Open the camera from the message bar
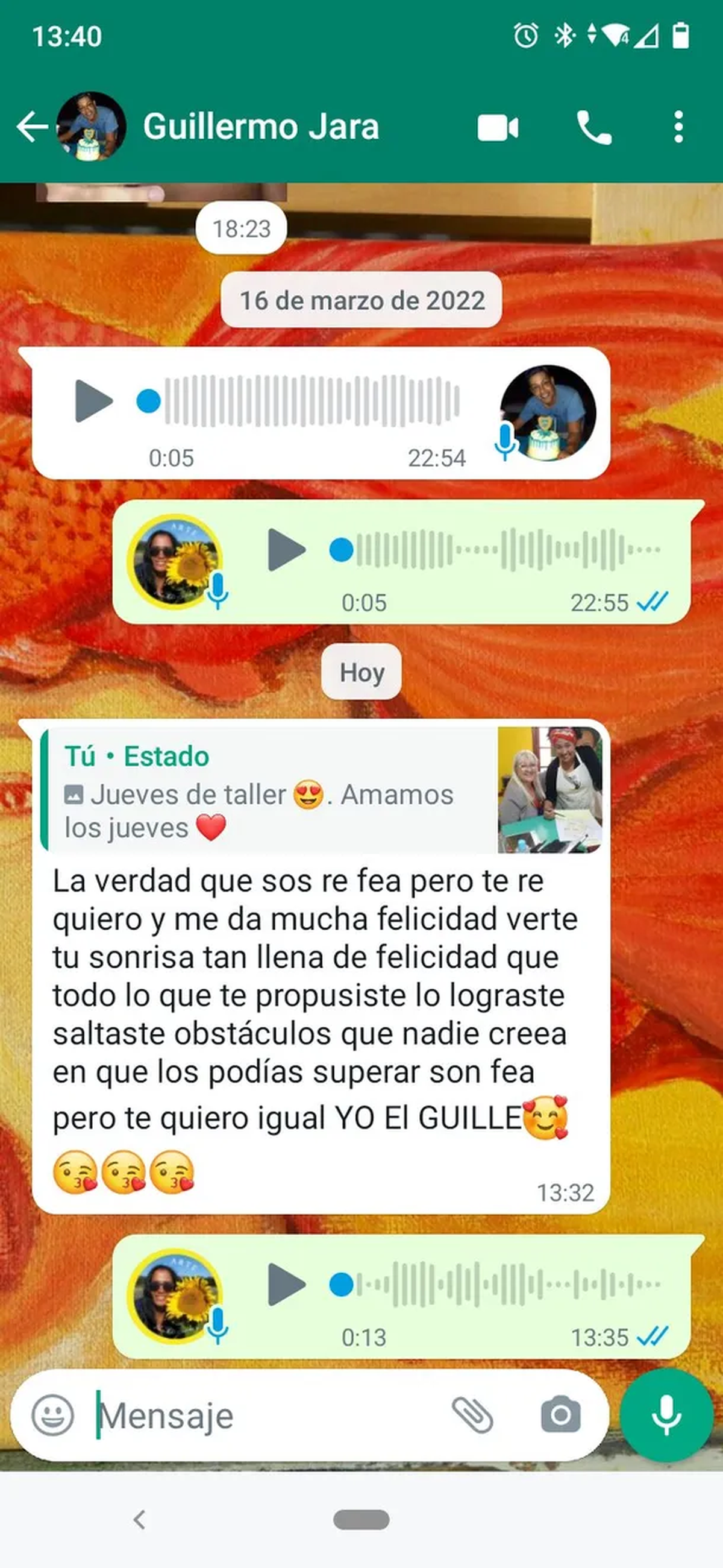This screenshot has width=723, height=1568. tap(560, 1415)
